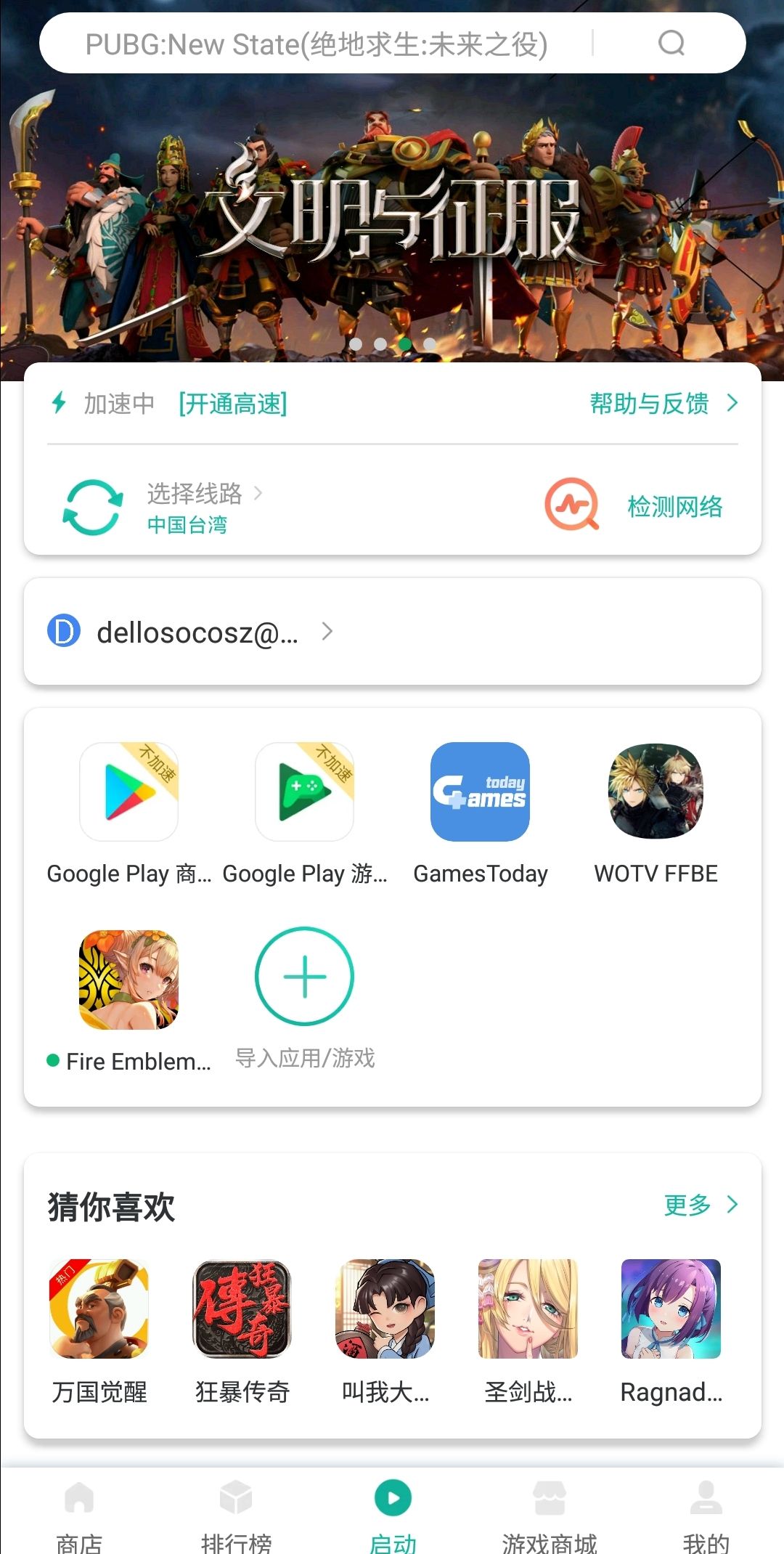Open the GamesToday app icon
The image size is (784, 1554).
point(479,792)
